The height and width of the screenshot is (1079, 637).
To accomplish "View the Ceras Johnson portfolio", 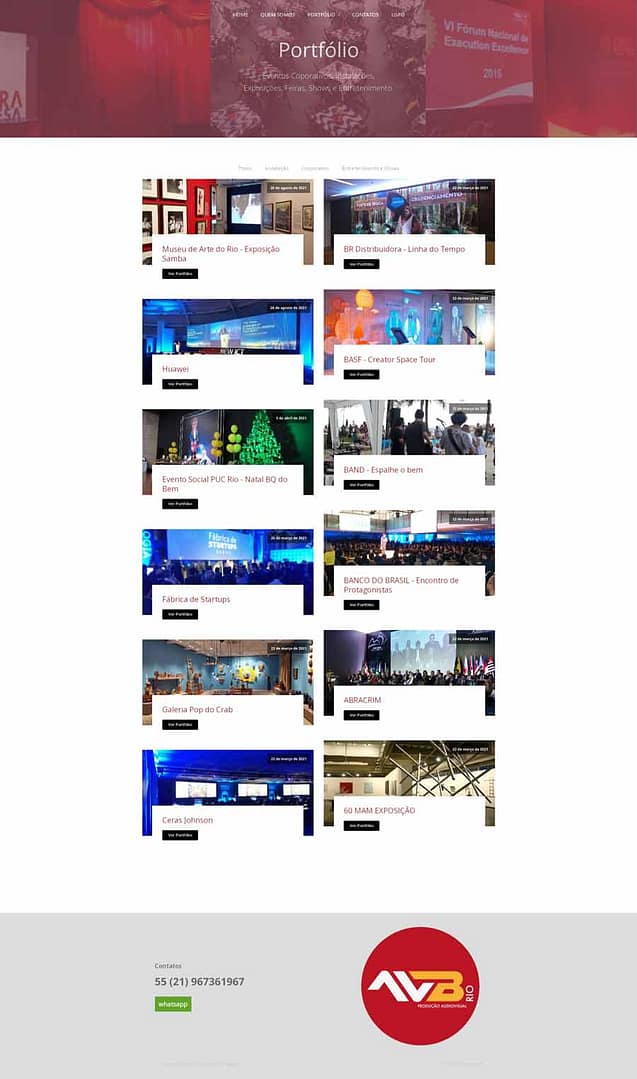I will 180,834.
